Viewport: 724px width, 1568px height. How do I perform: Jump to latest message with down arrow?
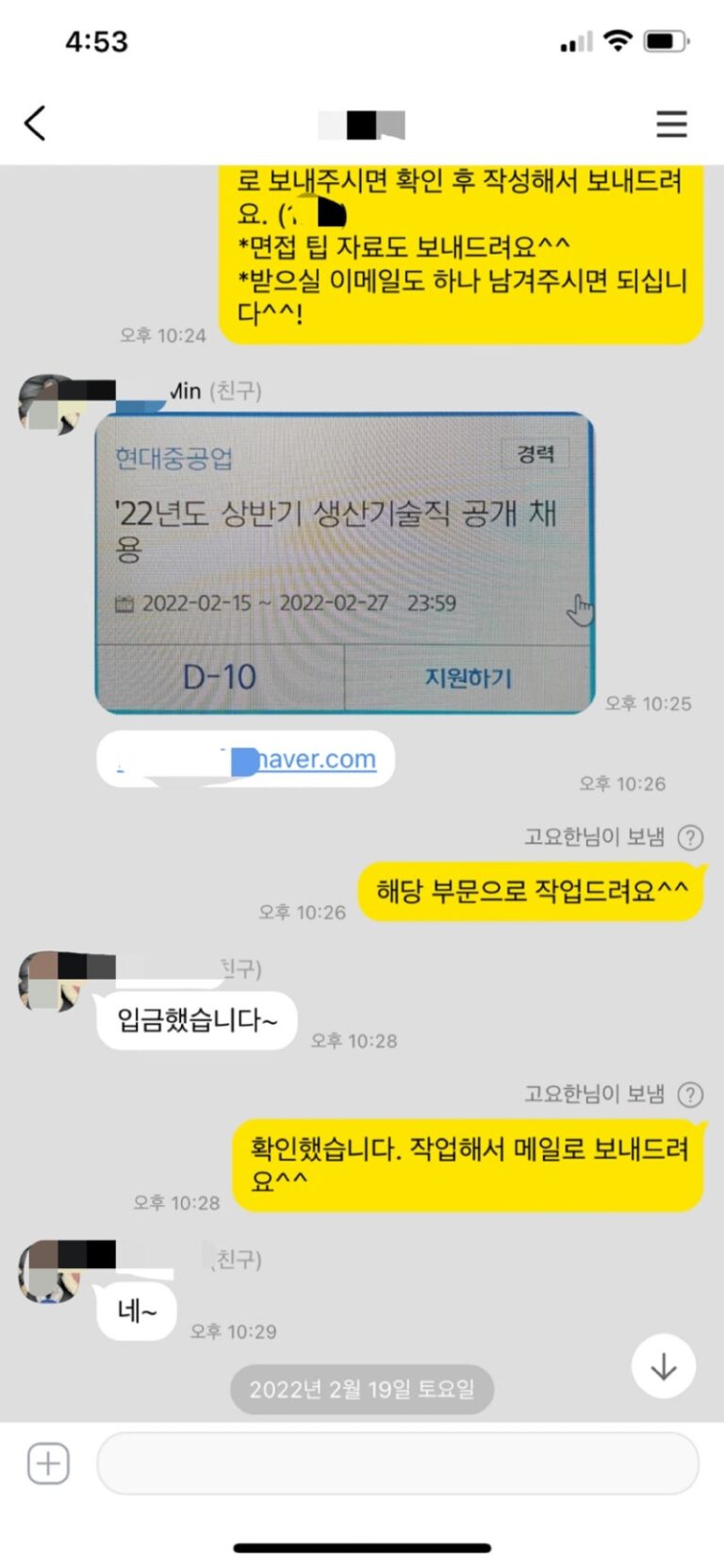(664, 1366)
